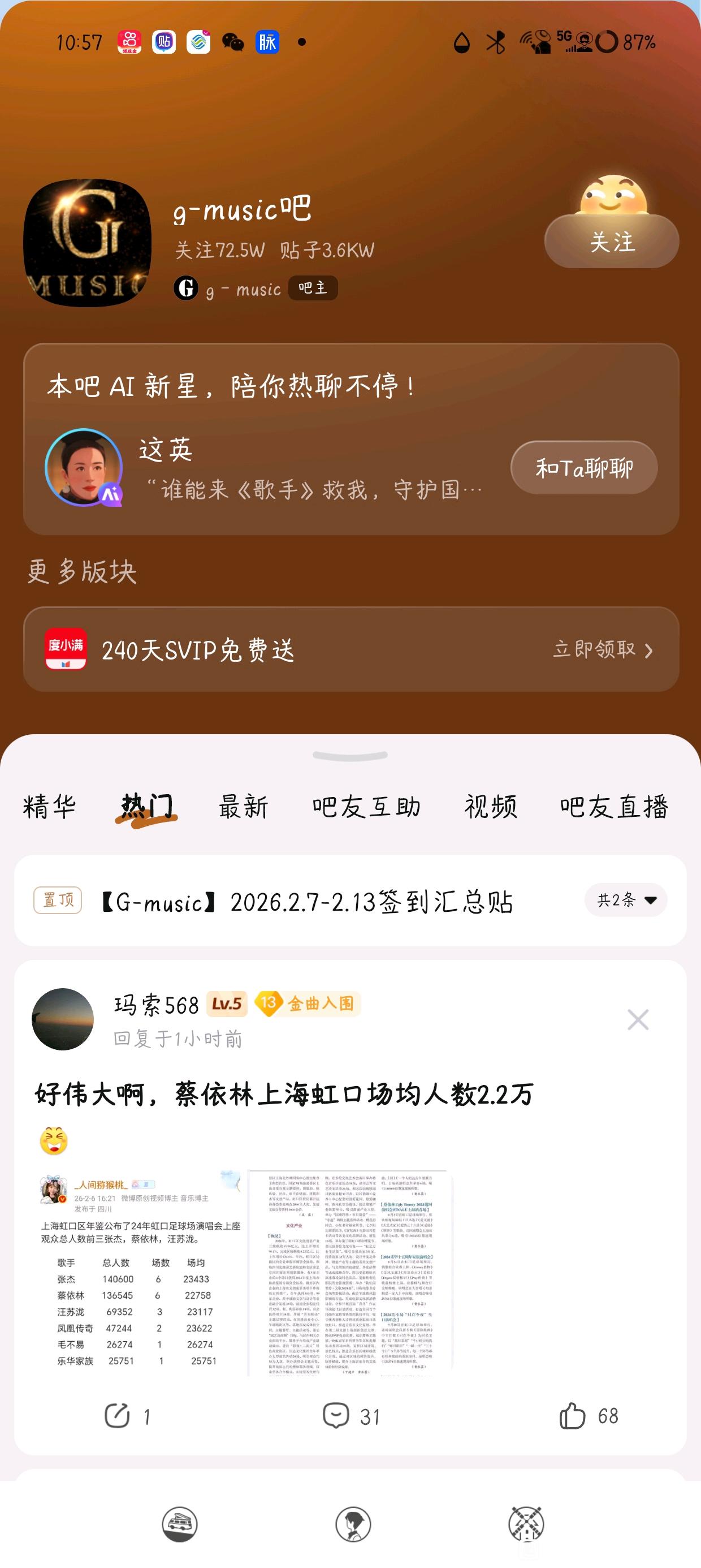Image resolution: width=701 pixels, height=1568 pixels.
Task: View the yearbook page image attachment
Action: click(x=350, y=1272)
